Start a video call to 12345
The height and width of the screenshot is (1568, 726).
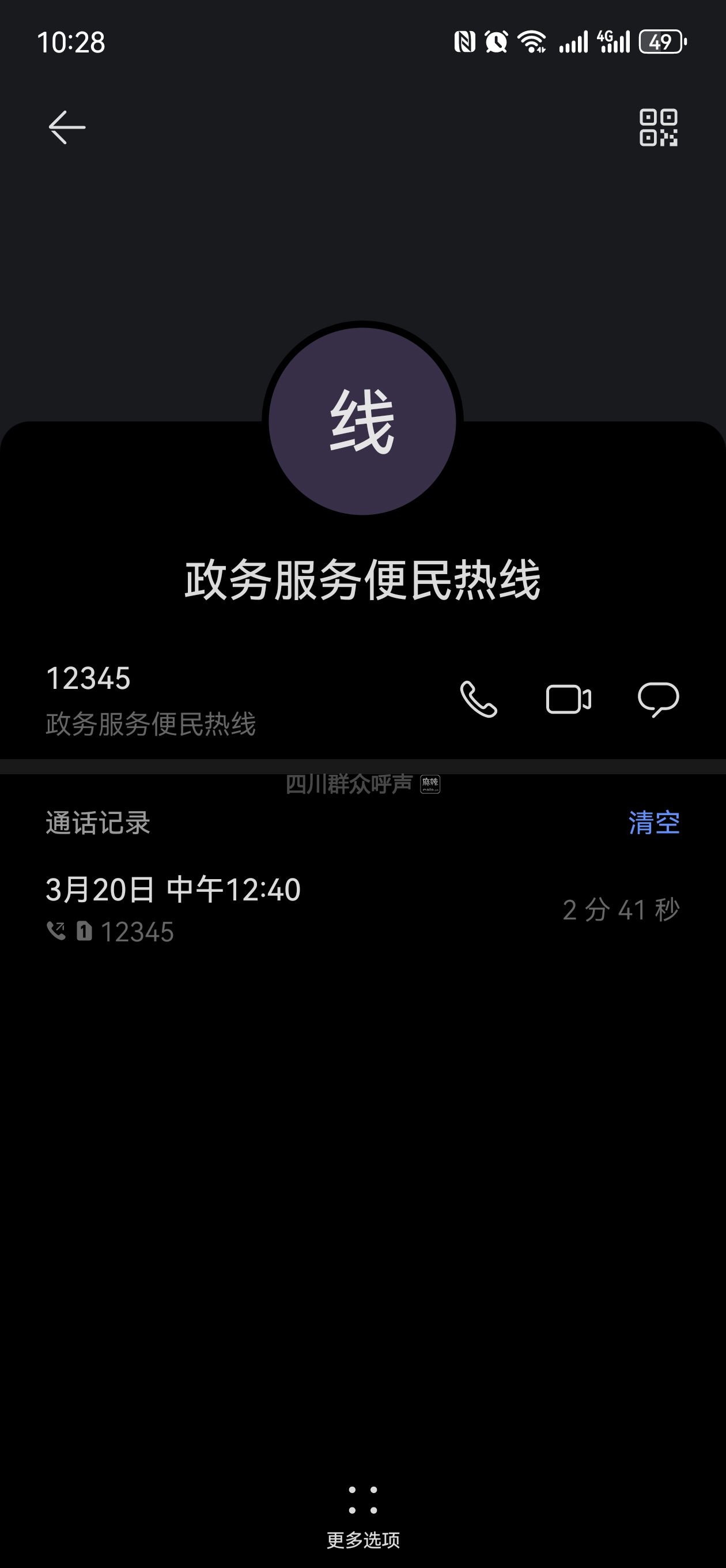coord(568,699)
